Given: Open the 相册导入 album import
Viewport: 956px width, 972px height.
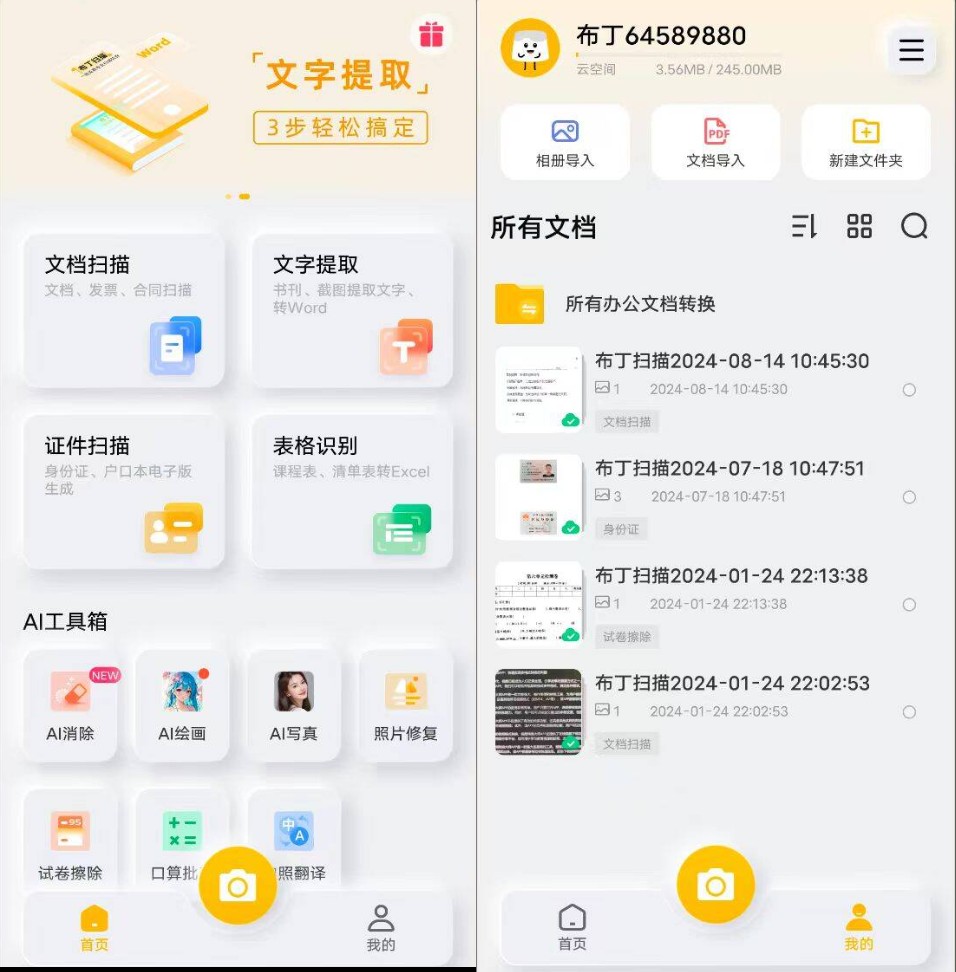Looking at the screenshot, I should pos(566,141).
